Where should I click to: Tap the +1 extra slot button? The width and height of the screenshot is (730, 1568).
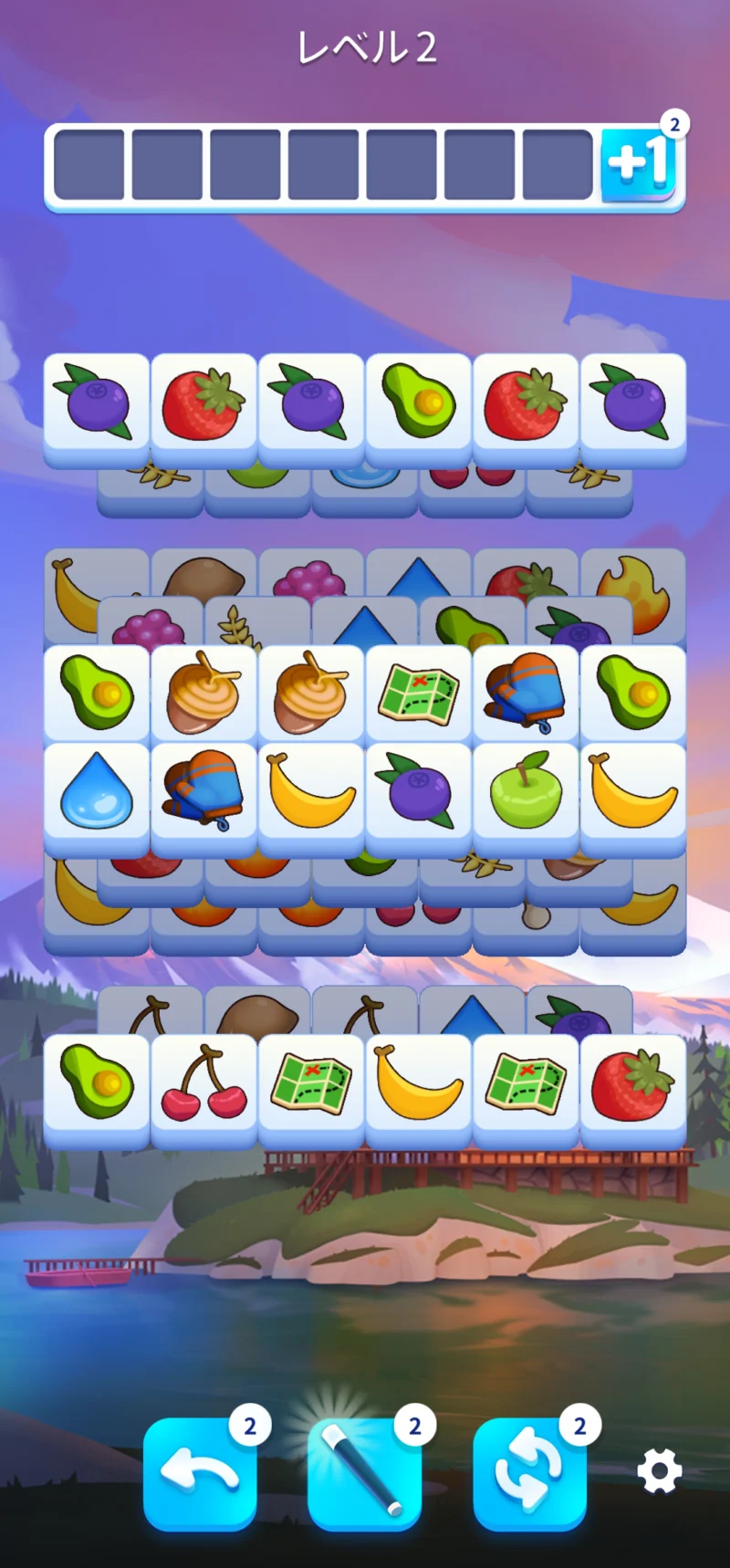[638, 164]
